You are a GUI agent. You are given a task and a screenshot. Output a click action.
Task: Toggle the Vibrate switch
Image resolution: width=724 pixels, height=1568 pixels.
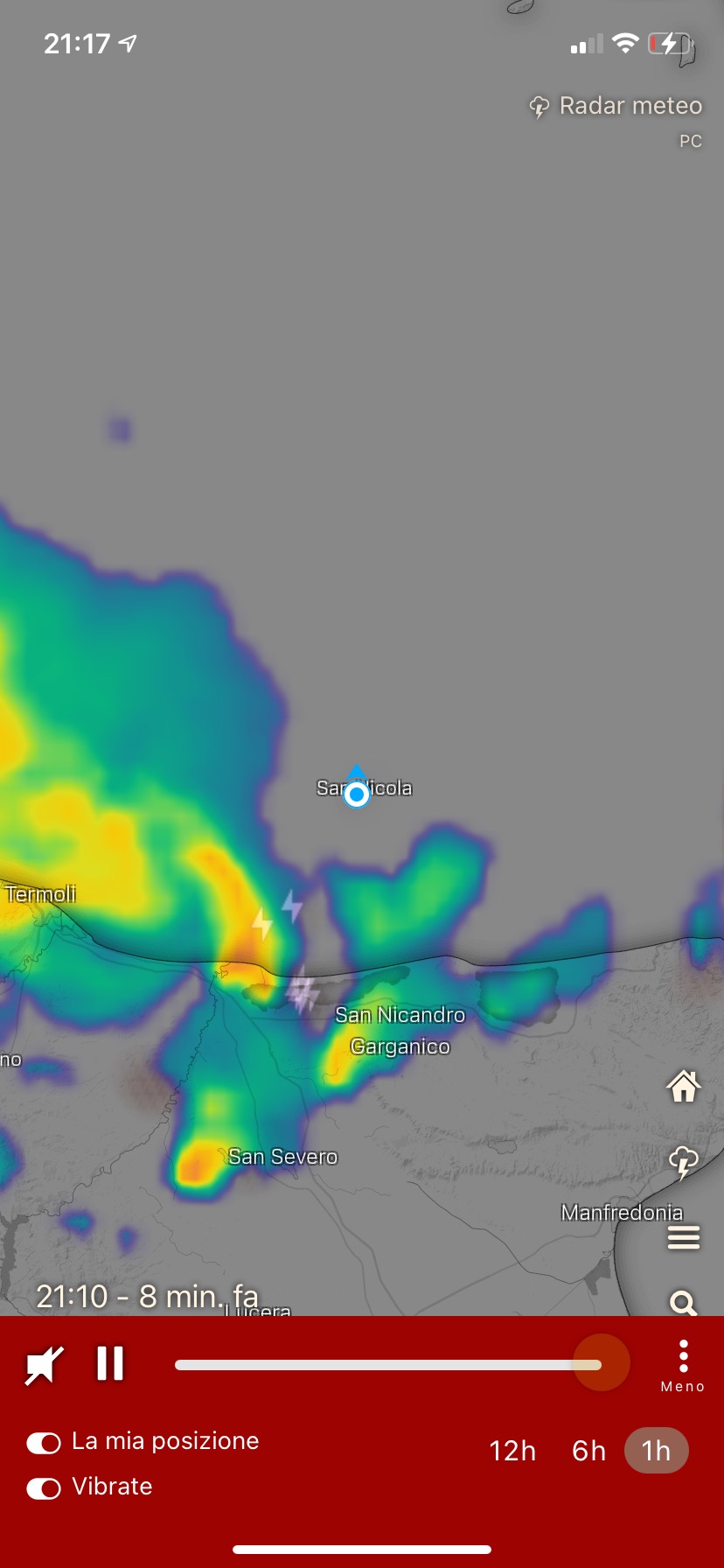[x=44, y=1487]
